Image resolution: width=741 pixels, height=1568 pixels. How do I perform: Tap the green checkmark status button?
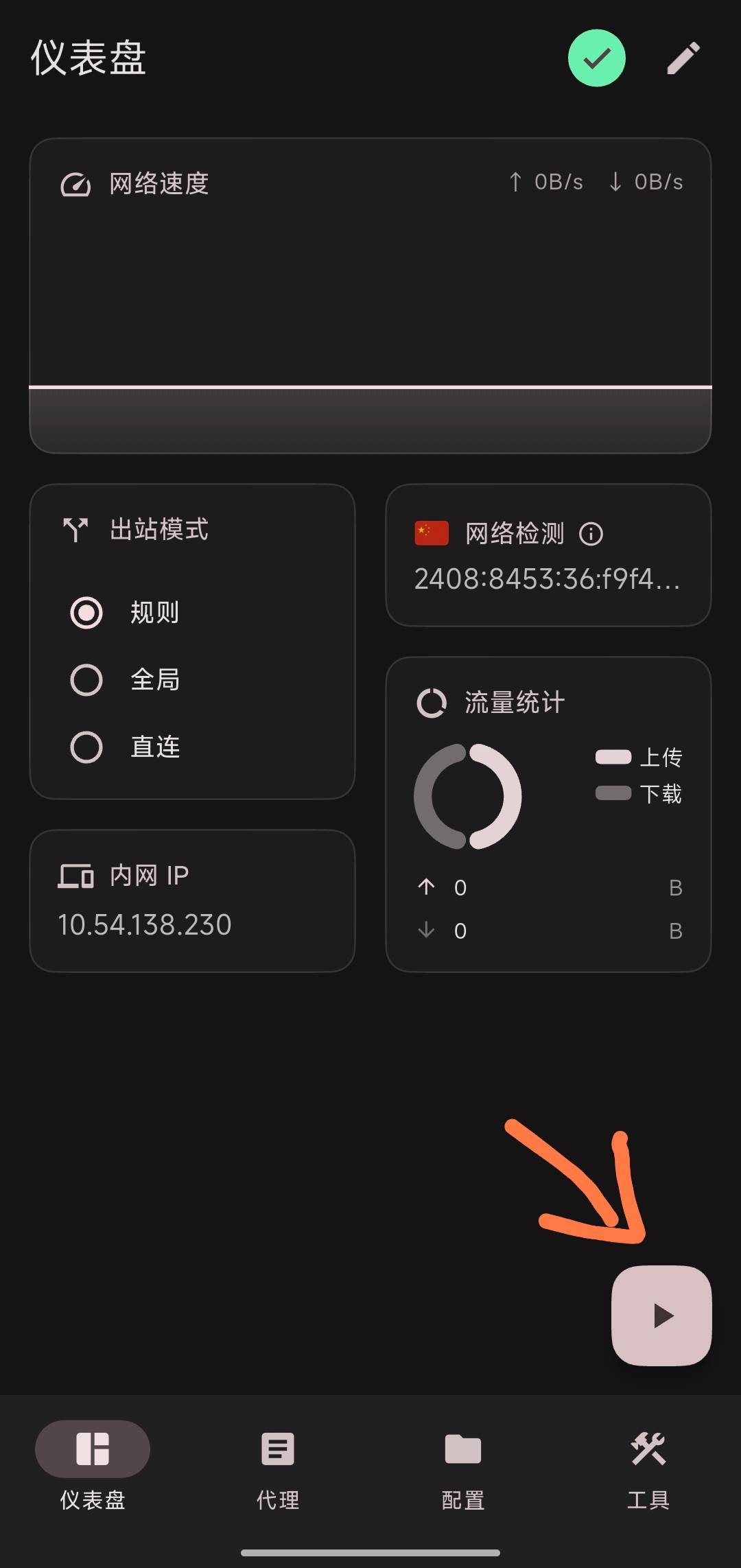596,58
